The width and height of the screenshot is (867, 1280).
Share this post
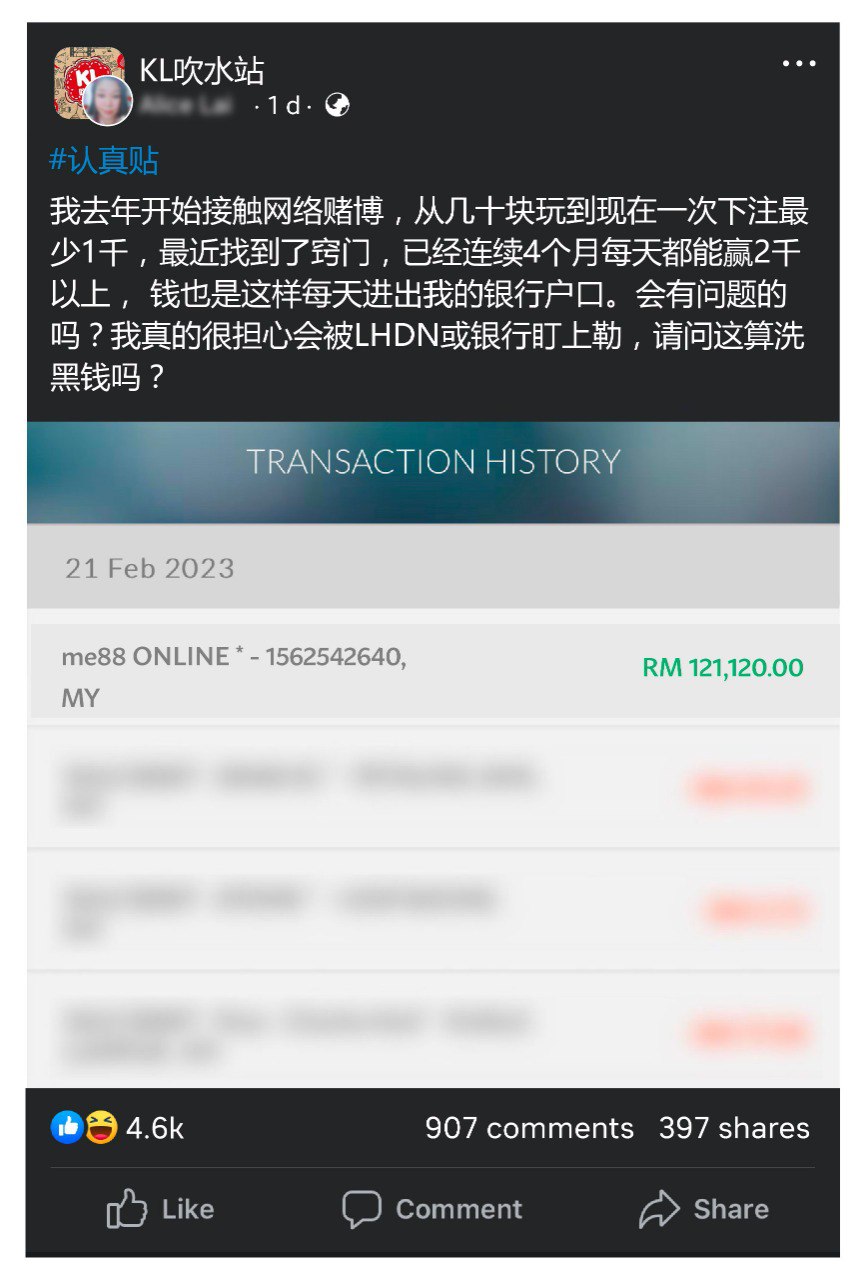[704, 1209]
